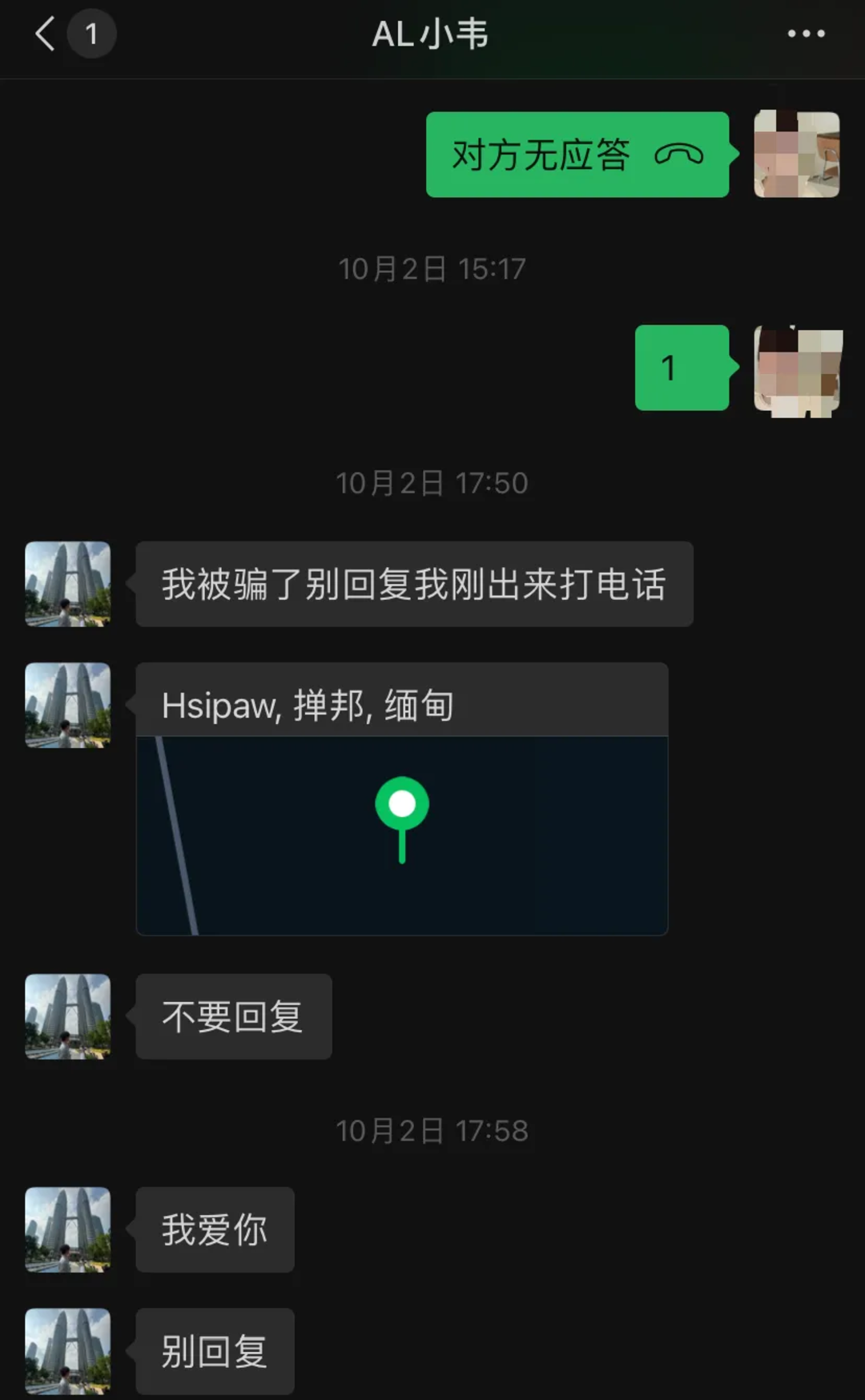Click the 10月2日 17:50 timestamp
Viewport: 865px width, 1400px height.
[x=432, y=483]
